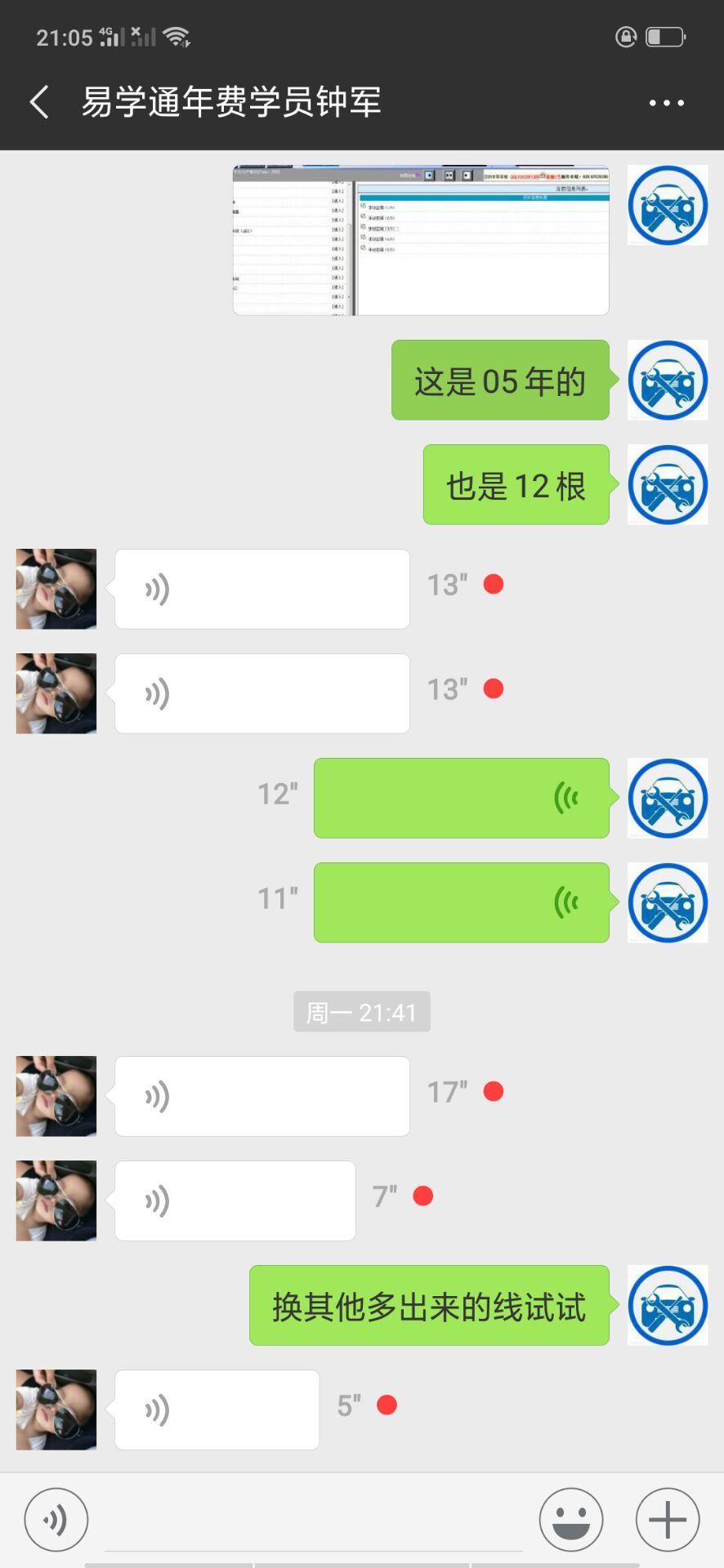This screenshot has height=1568, width=724.
Task: Tap the screen rotation lock icon in status bar
Action: click(625, 38)
